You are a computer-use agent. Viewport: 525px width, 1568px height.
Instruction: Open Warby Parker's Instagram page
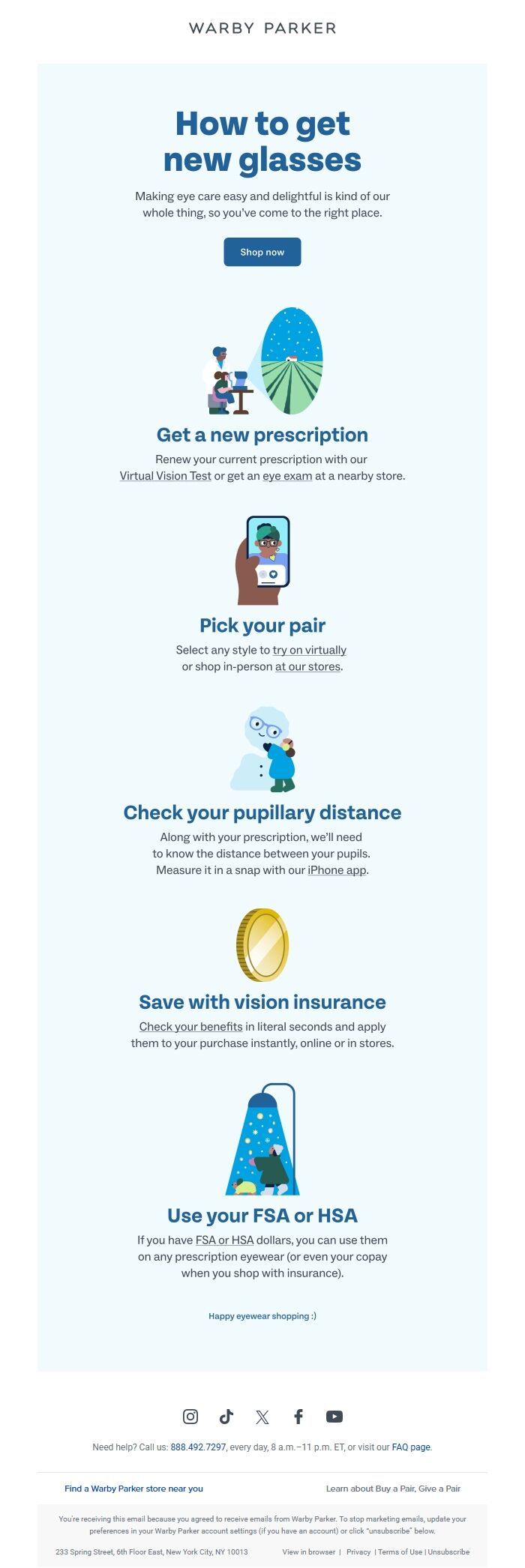click(x=190, y=1416)
